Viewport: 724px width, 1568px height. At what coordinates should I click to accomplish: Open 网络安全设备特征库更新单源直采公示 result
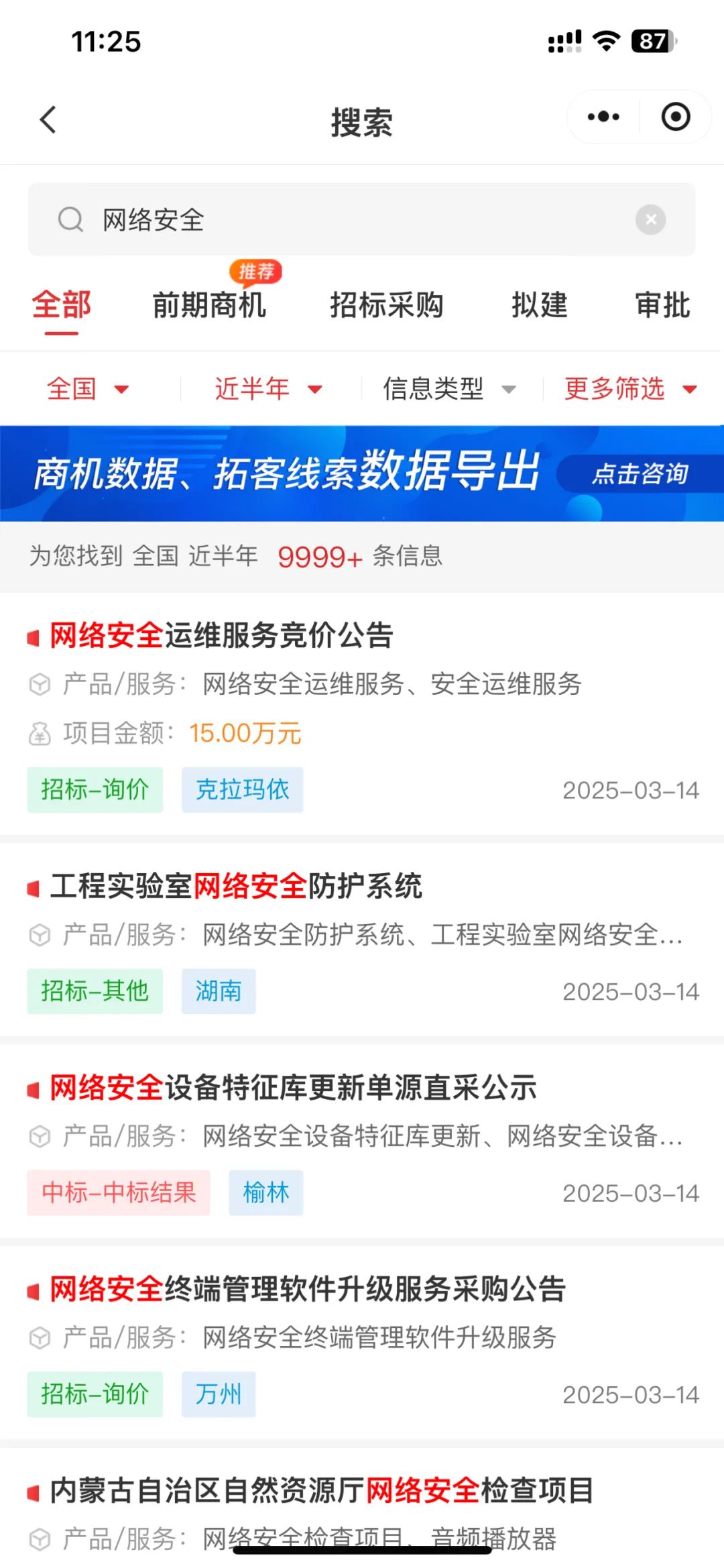pos(362,1141)
